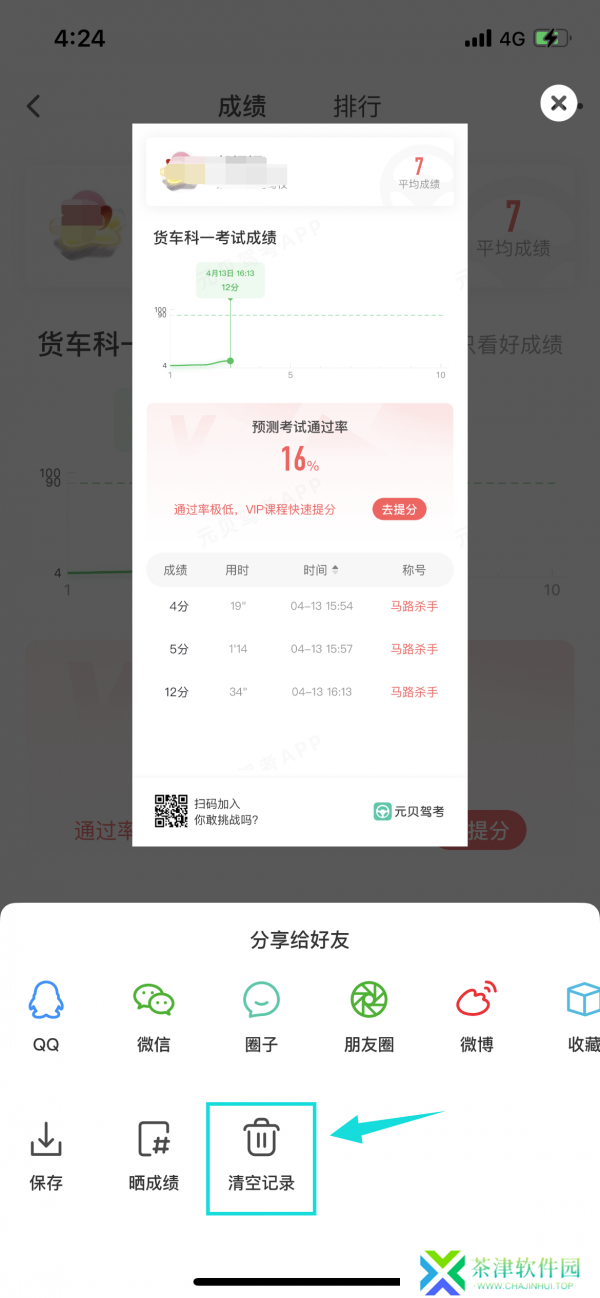Share the score card to 微信
Screen dimensions: 600x1298
pos(154,1015)
